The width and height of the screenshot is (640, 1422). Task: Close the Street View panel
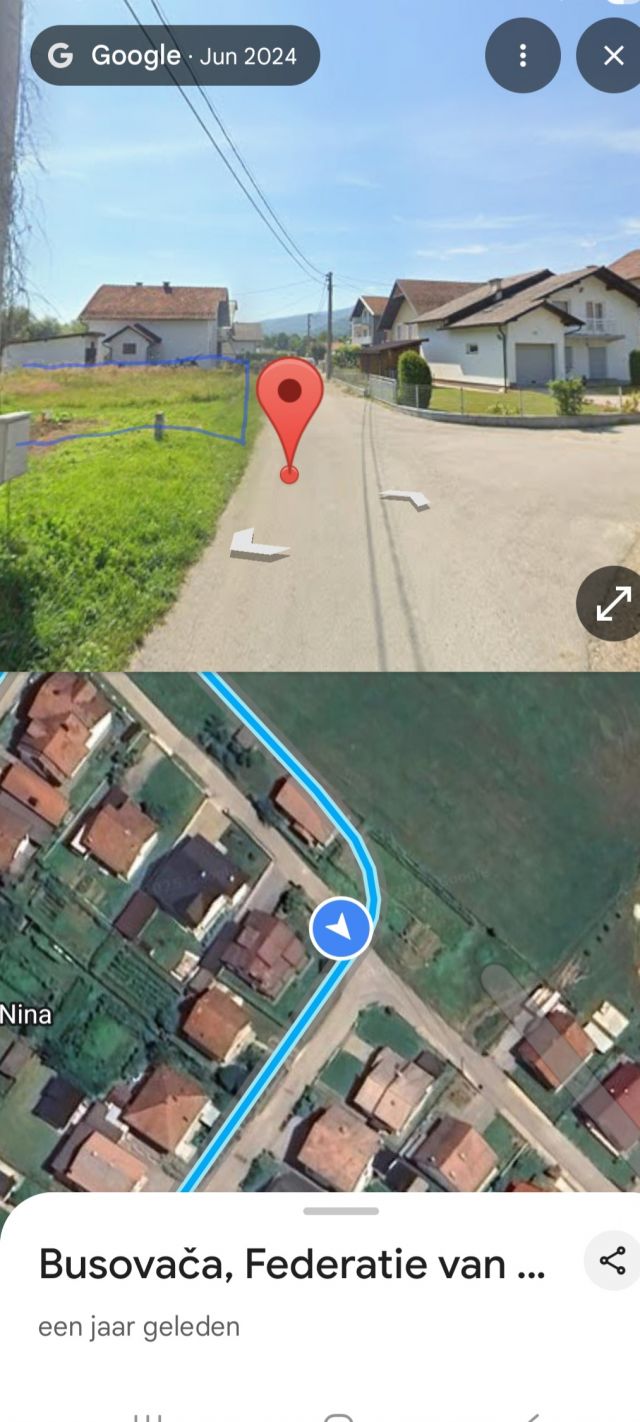pos(612,55)
